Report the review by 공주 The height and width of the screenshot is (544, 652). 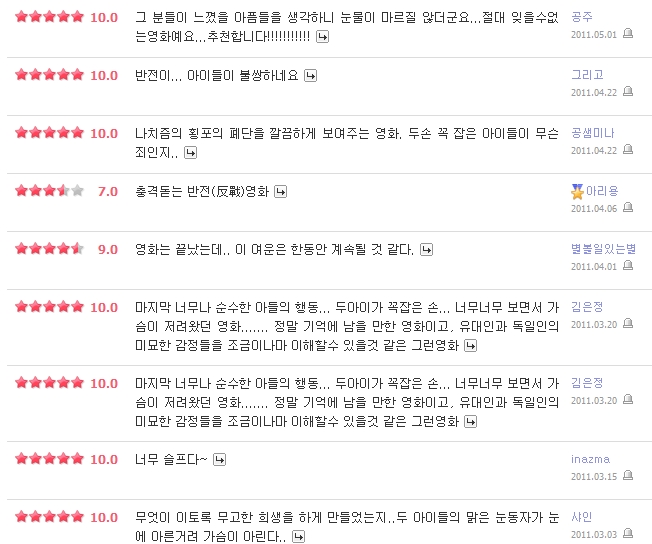click(628, 33)
